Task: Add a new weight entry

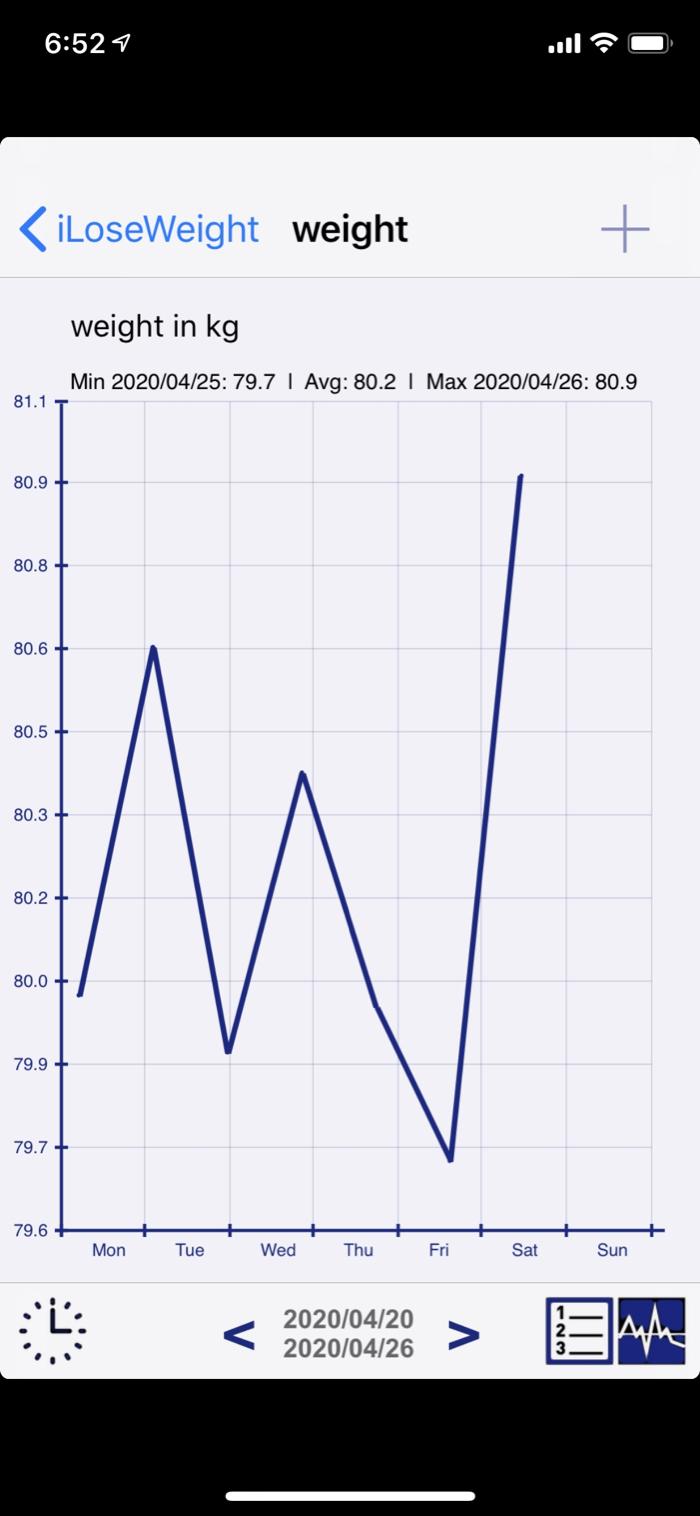Action: (625, 229)
